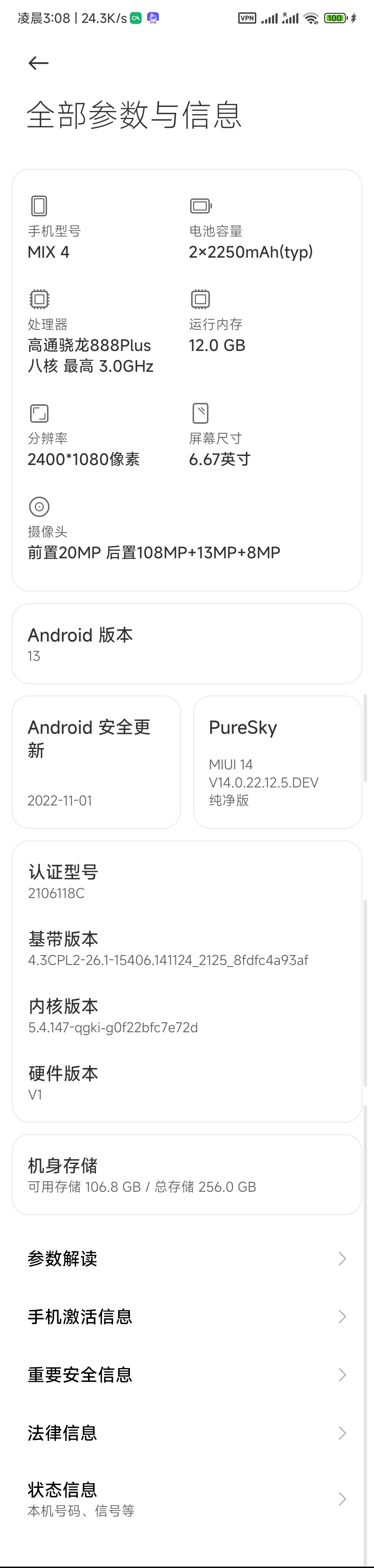This screenshot has width=374, height=1568.
Task: Open 重要安全信息
Action: [187, 1375]
